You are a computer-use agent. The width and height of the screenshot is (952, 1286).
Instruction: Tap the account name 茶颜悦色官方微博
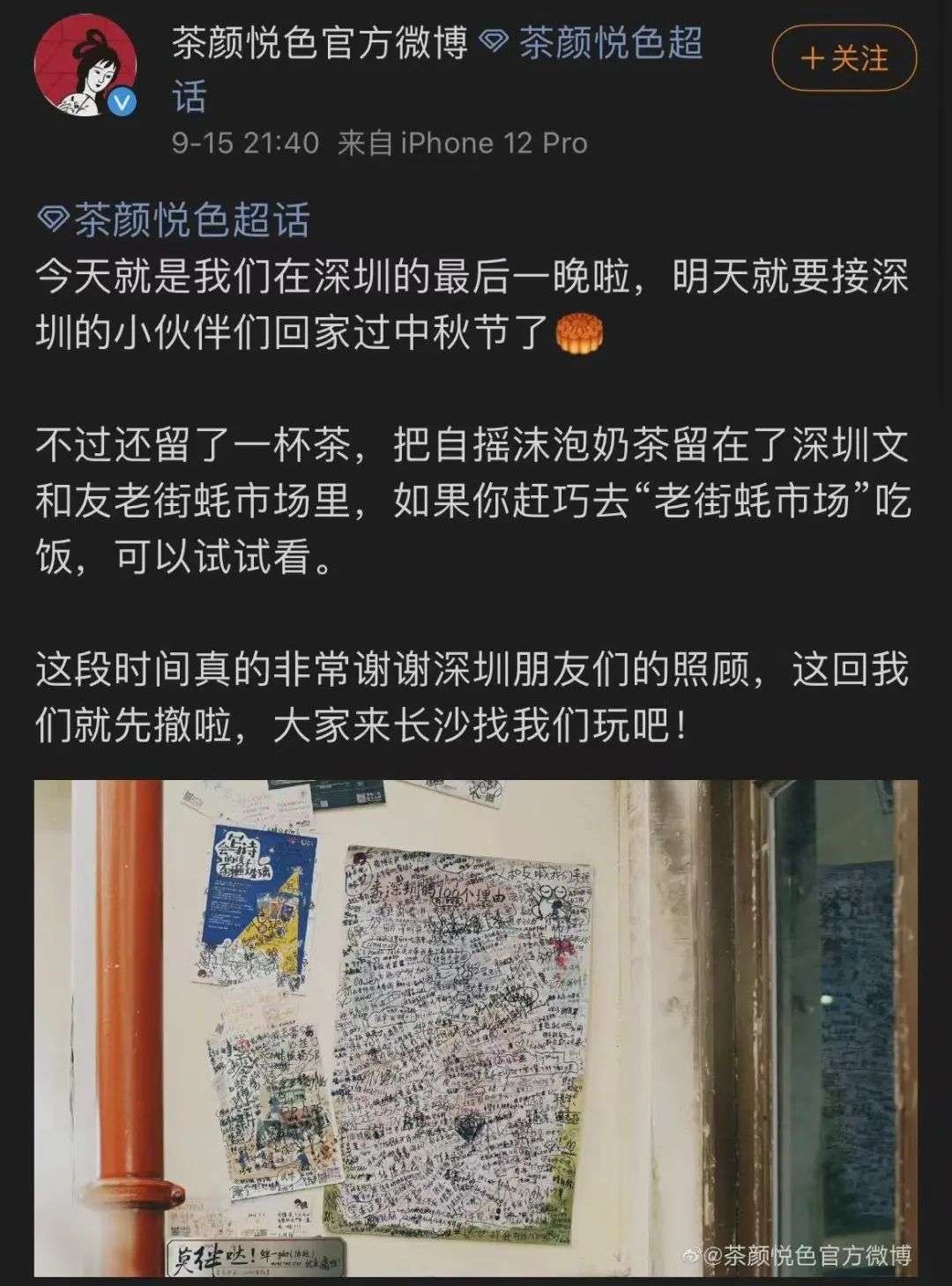click(319, 43)
